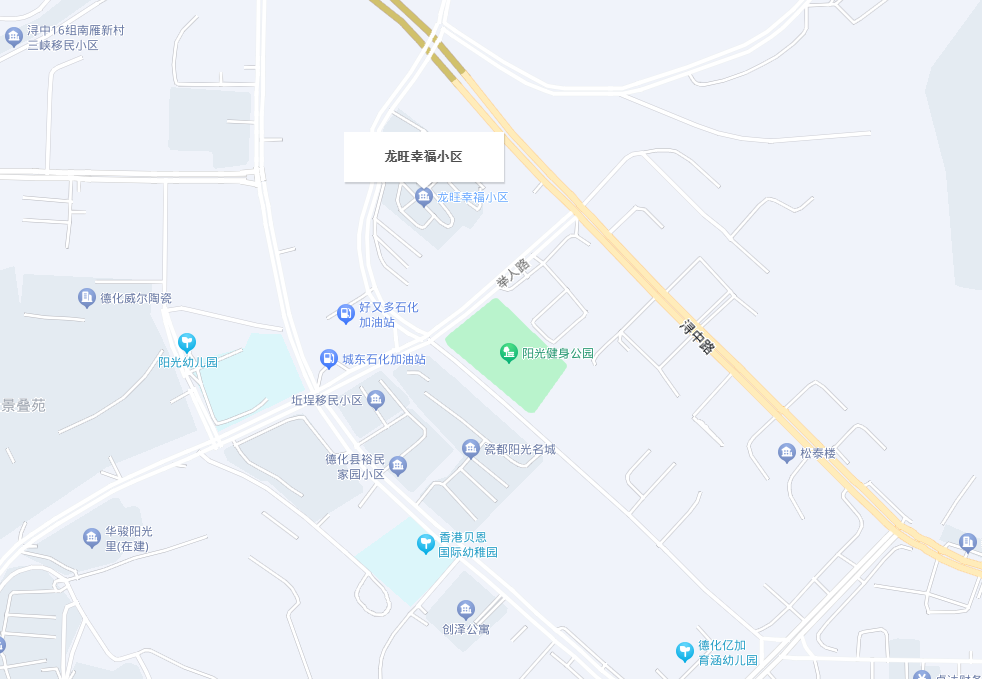This screenshot has width=982, height=679.
Task: Open the 阳光幼儿园 marker
Action: coord(187,343)
